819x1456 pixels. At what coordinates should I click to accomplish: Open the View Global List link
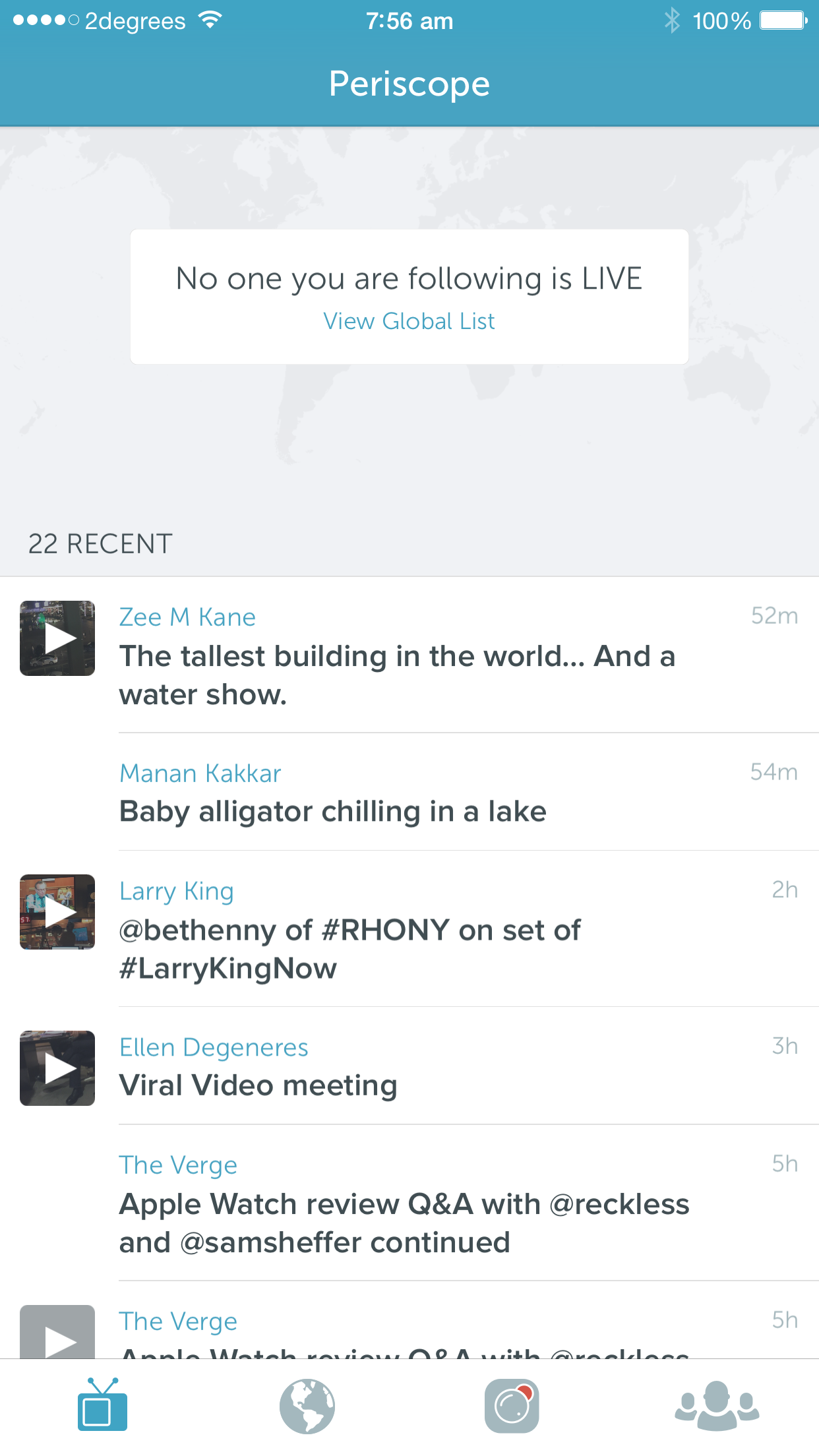(x=409, y=321)
